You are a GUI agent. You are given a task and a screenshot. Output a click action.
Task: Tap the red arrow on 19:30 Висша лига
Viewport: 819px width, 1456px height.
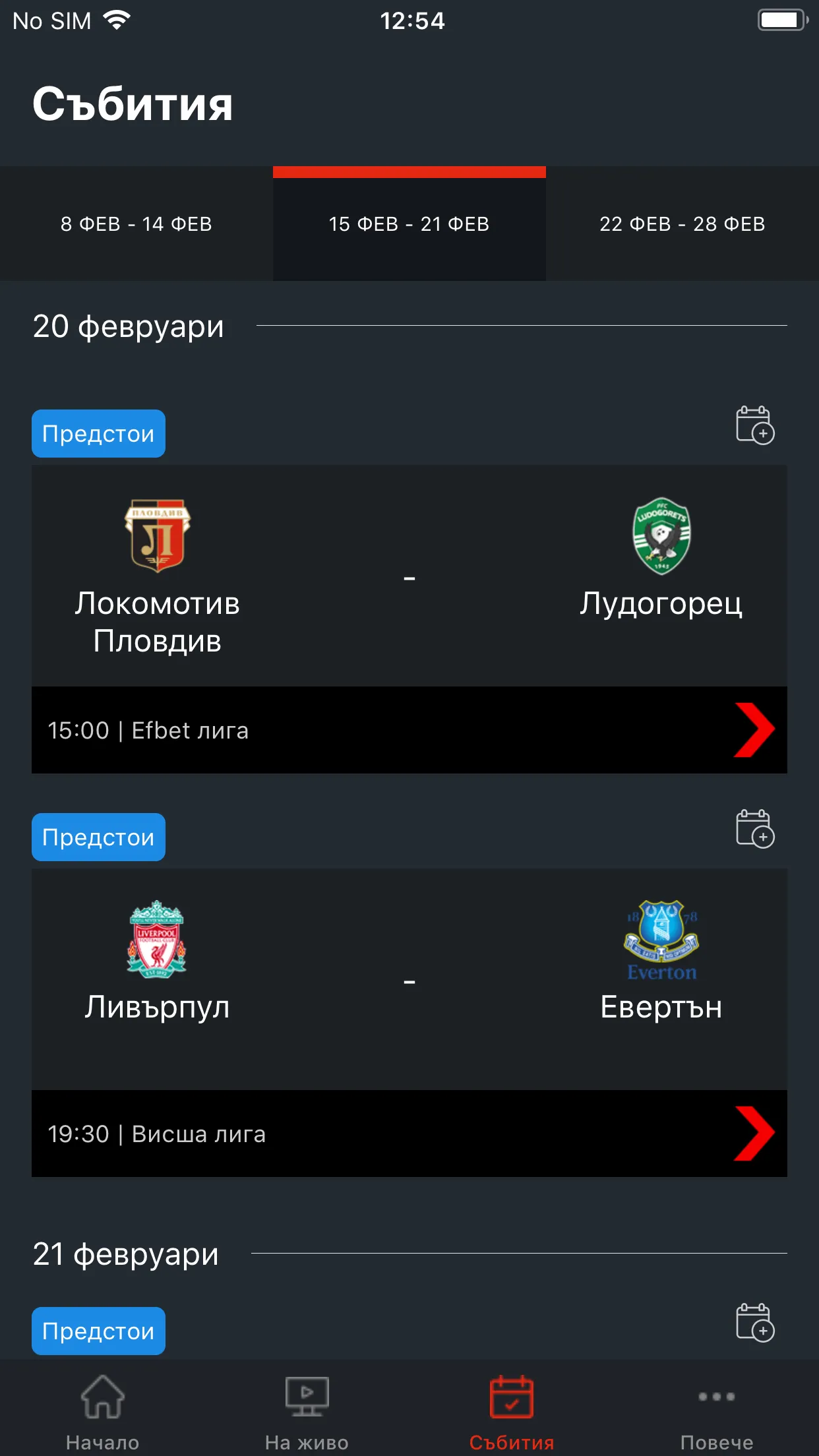pyautogui.click(x=754, y=1134)
